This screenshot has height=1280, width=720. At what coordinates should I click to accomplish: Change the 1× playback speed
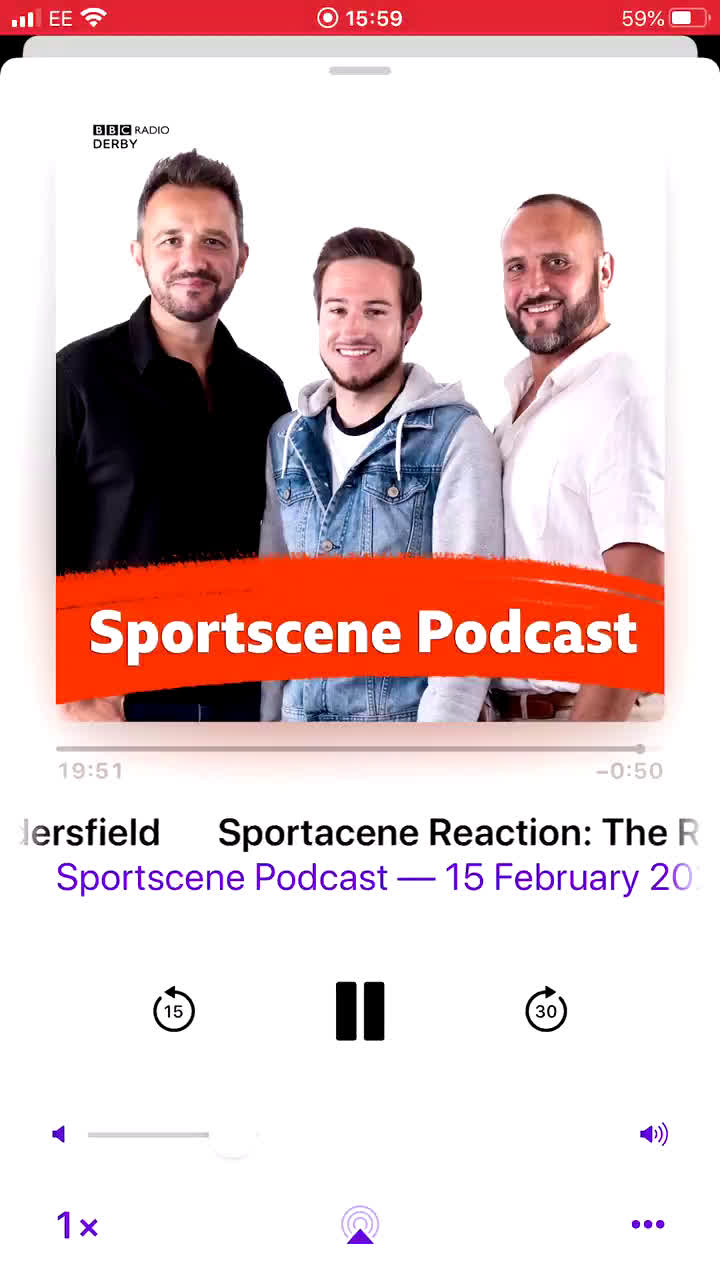77,1225
